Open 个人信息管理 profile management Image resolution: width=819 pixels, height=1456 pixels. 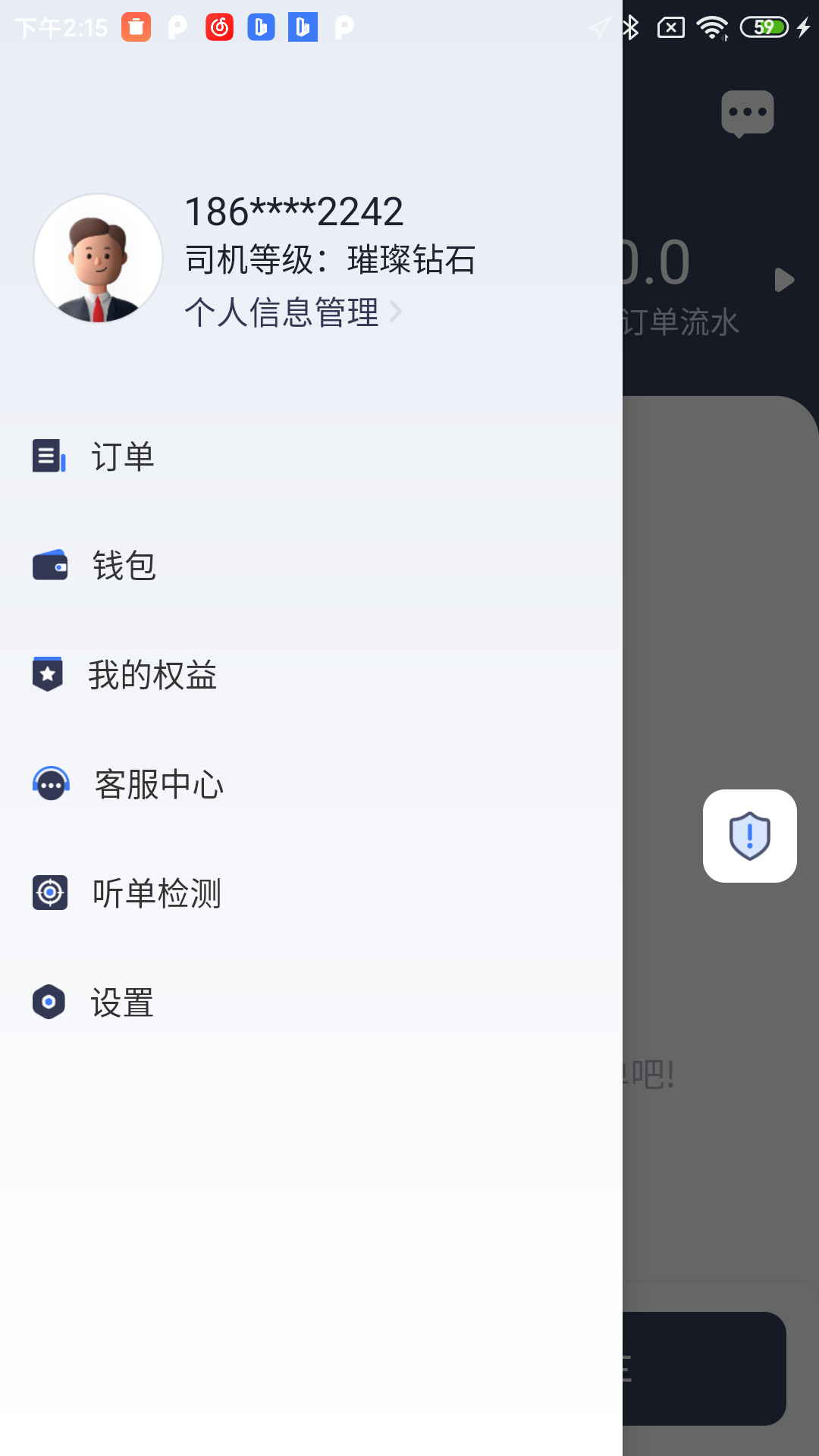tap(292, 312)
